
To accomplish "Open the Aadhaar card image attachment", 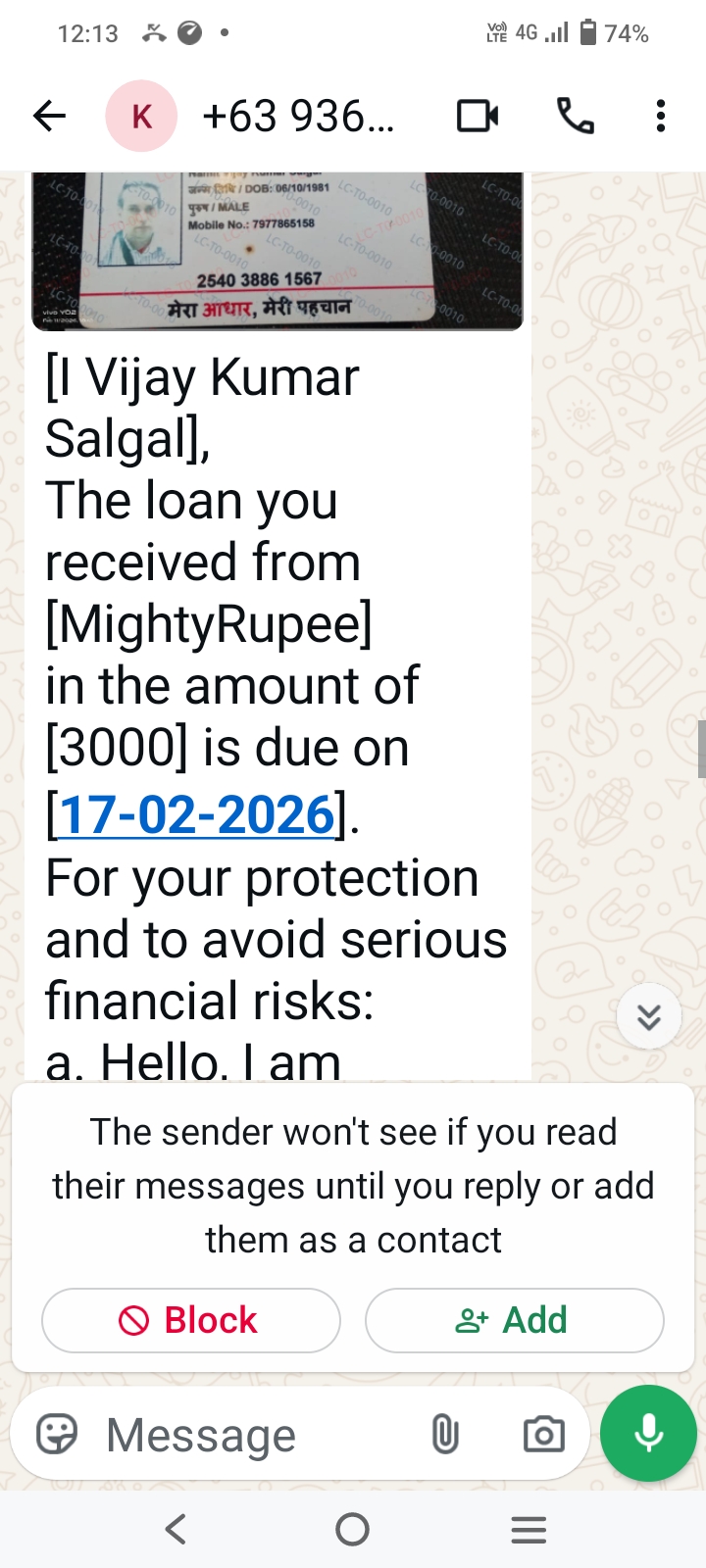I will point(277,251).
